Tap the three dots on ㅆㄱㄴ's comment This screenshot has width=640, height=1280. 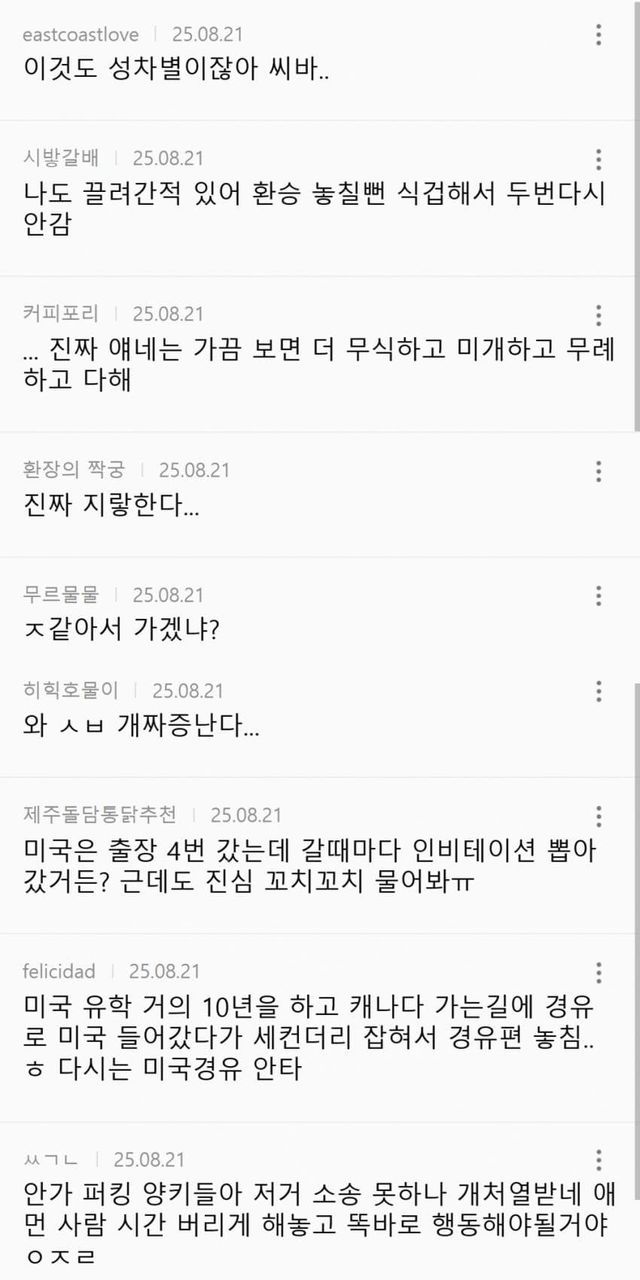coord(598,1160)
